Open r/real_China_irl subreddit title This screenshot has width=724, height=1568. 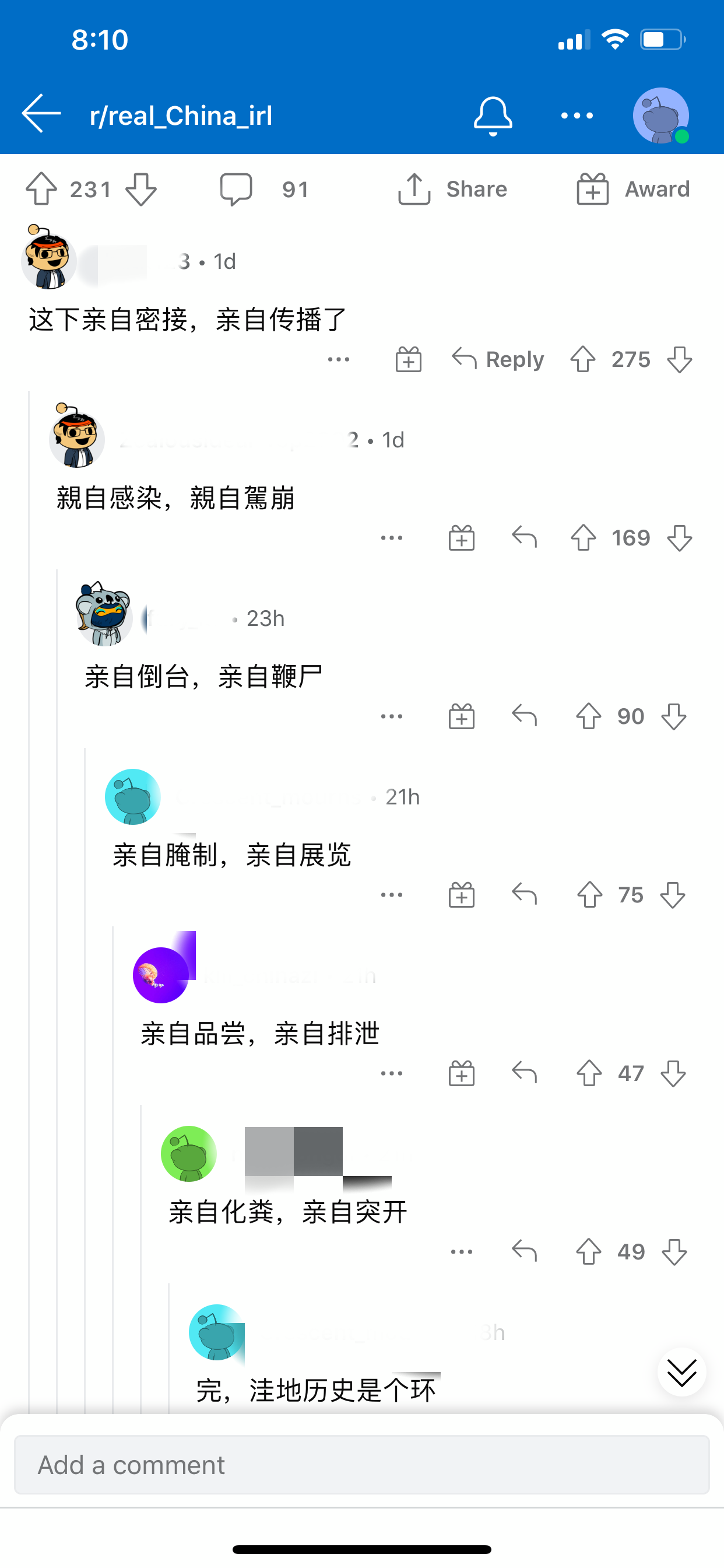tap(181, 116)
